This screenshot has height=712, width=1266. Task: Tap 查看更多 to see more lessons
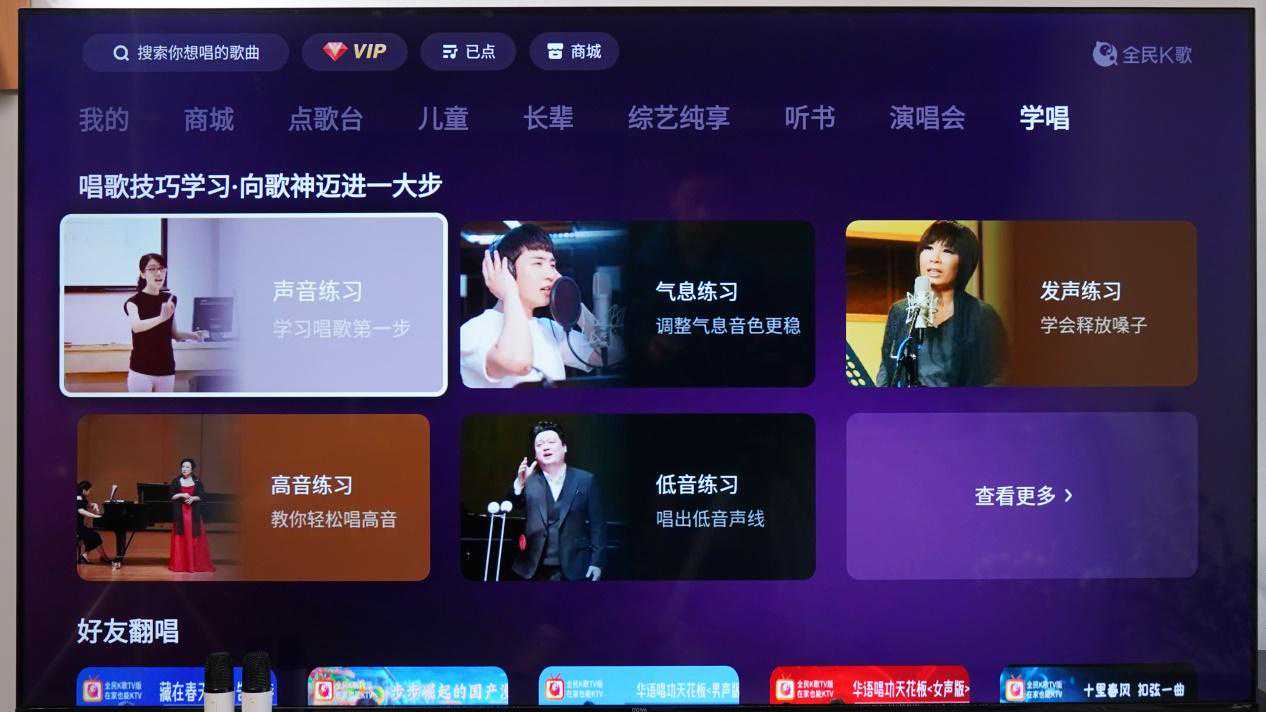tap(1021, 496)
